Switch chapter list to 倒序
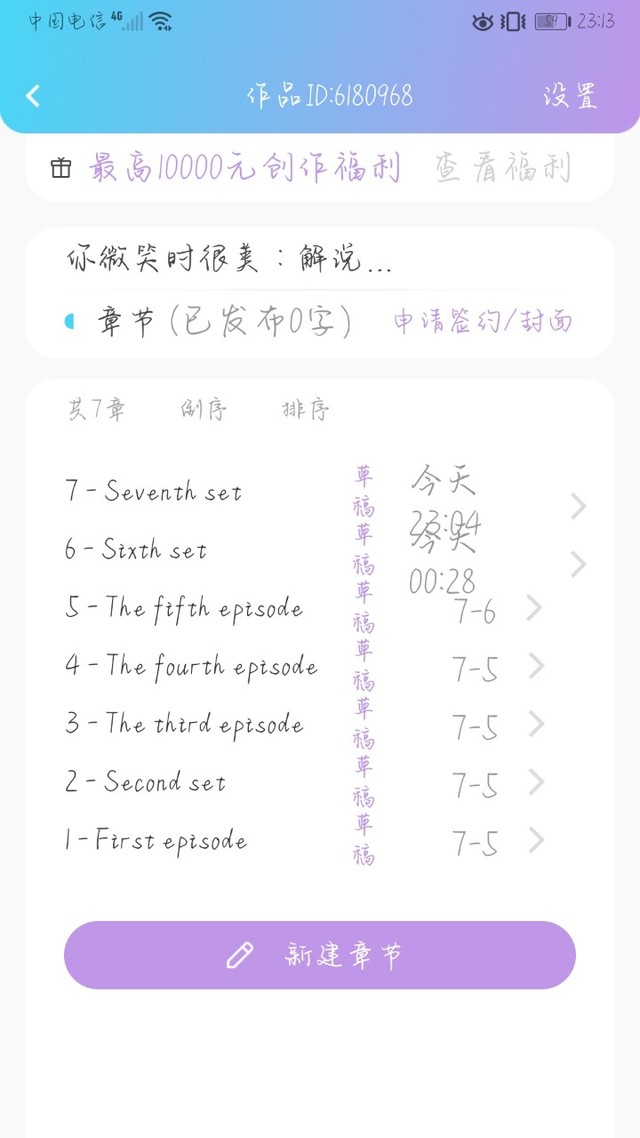The width and height of the screenshot is (640, 1138). (204, 410)
